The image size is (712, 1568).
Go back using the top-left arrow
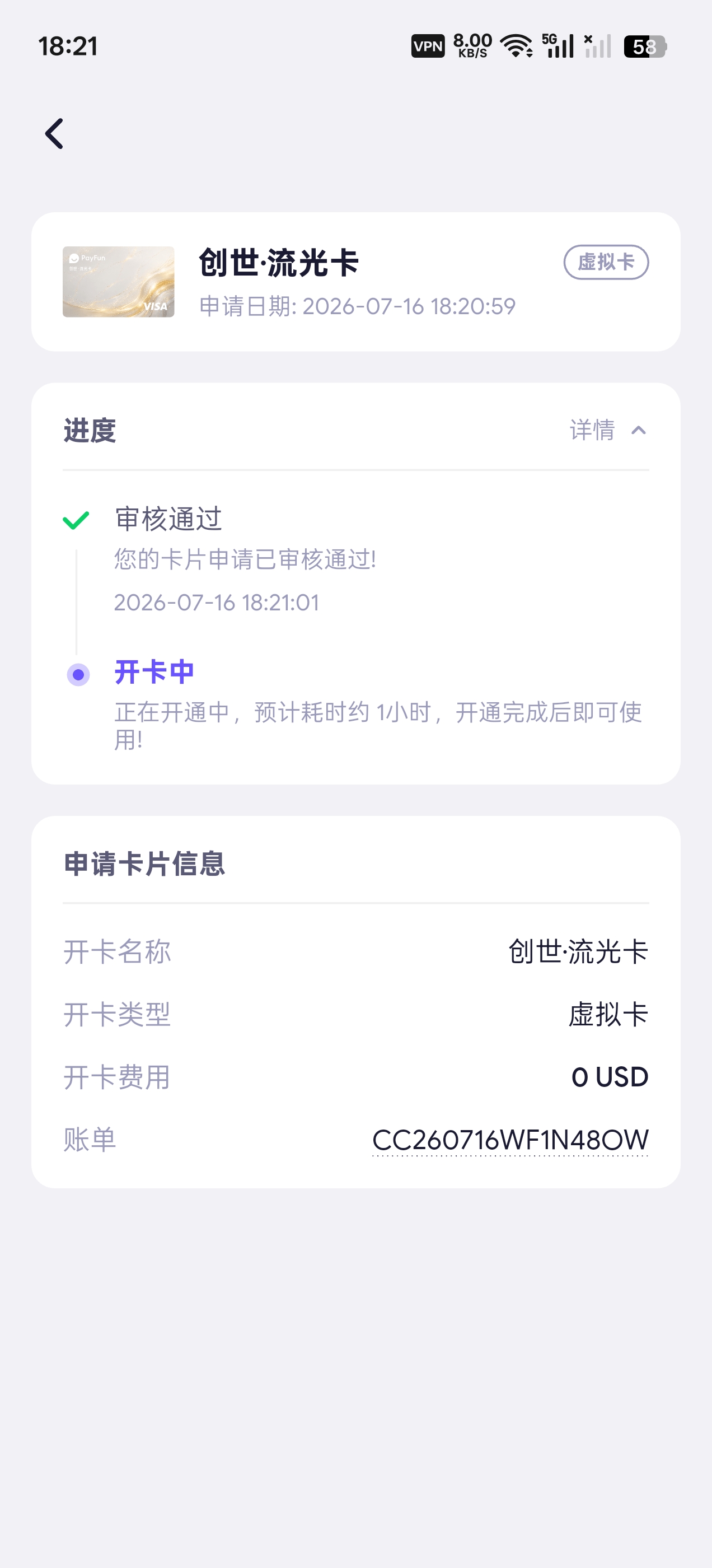pyautogui.click(x=54, y=133)
